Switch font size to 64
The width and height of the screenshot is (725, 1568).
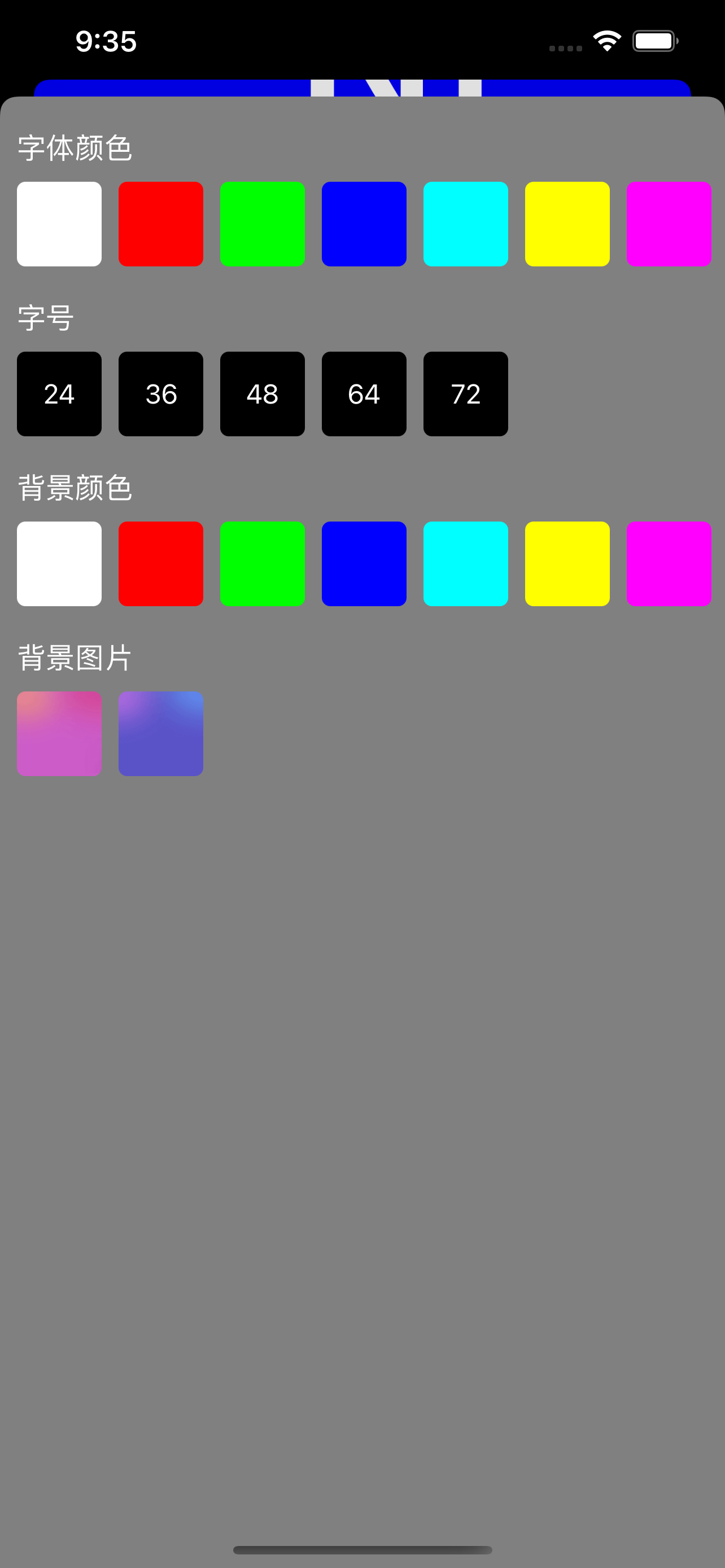pyautogui.click(x=364, y=394)
